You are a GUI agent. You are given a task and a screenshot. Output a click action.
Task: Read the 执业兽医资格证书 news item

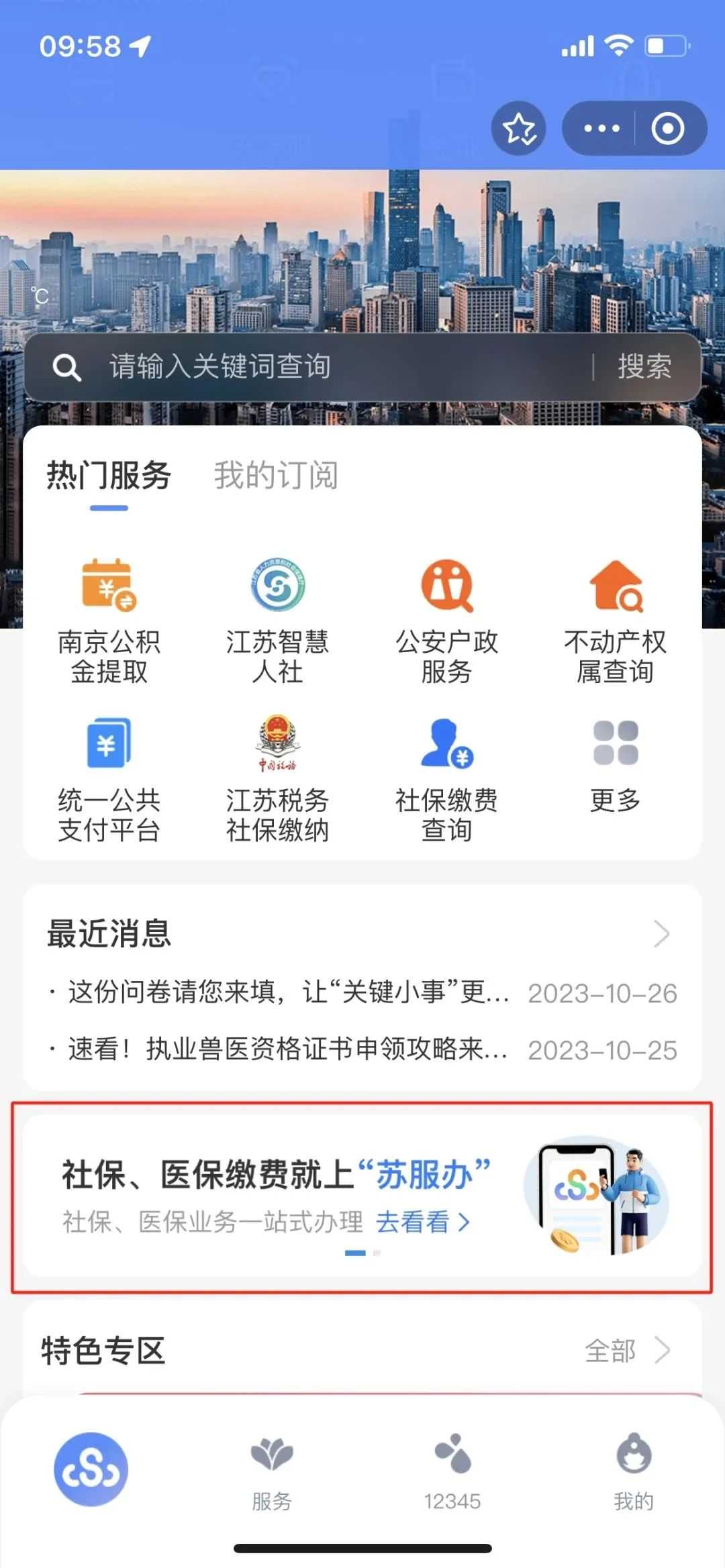tap(289, 1049)
